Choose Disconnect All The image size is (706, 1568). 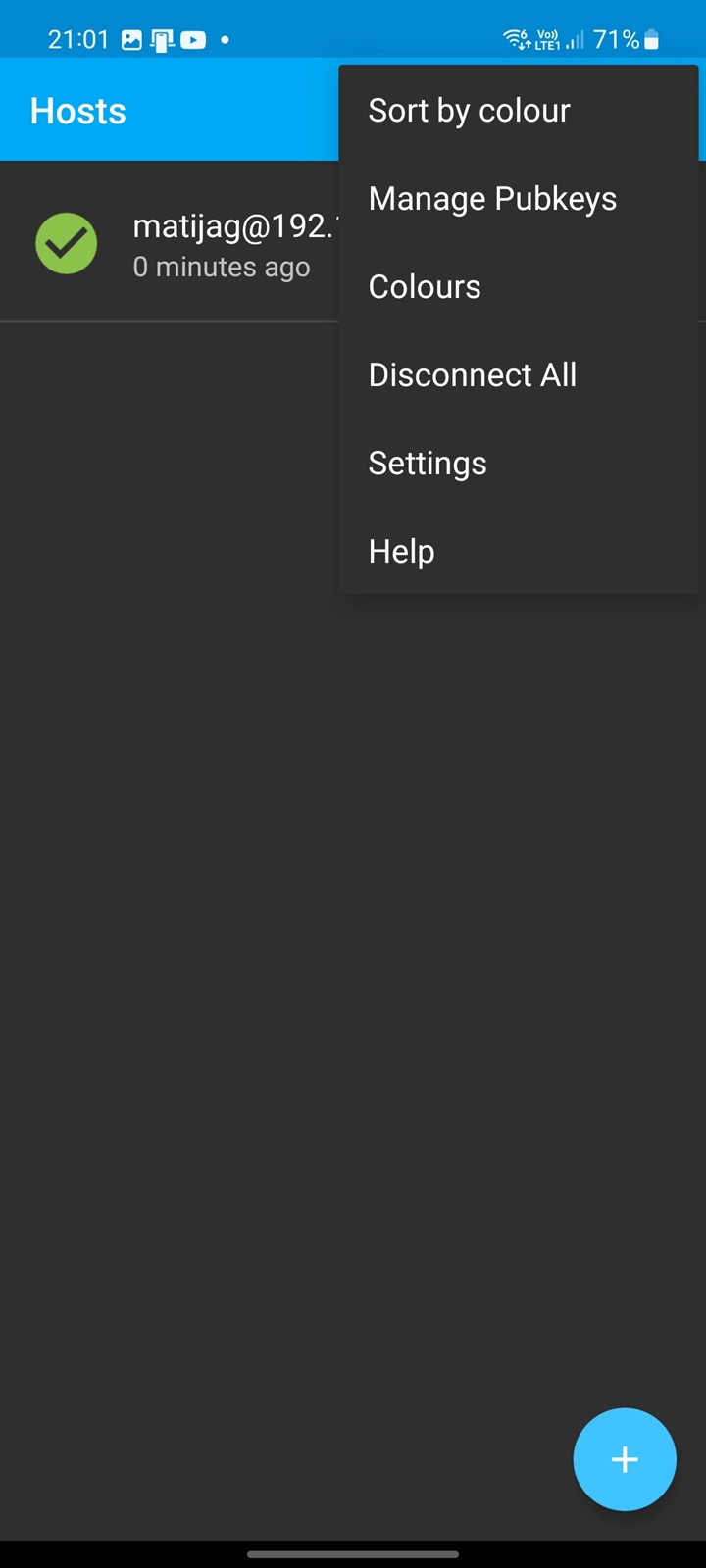coord(518,375)
